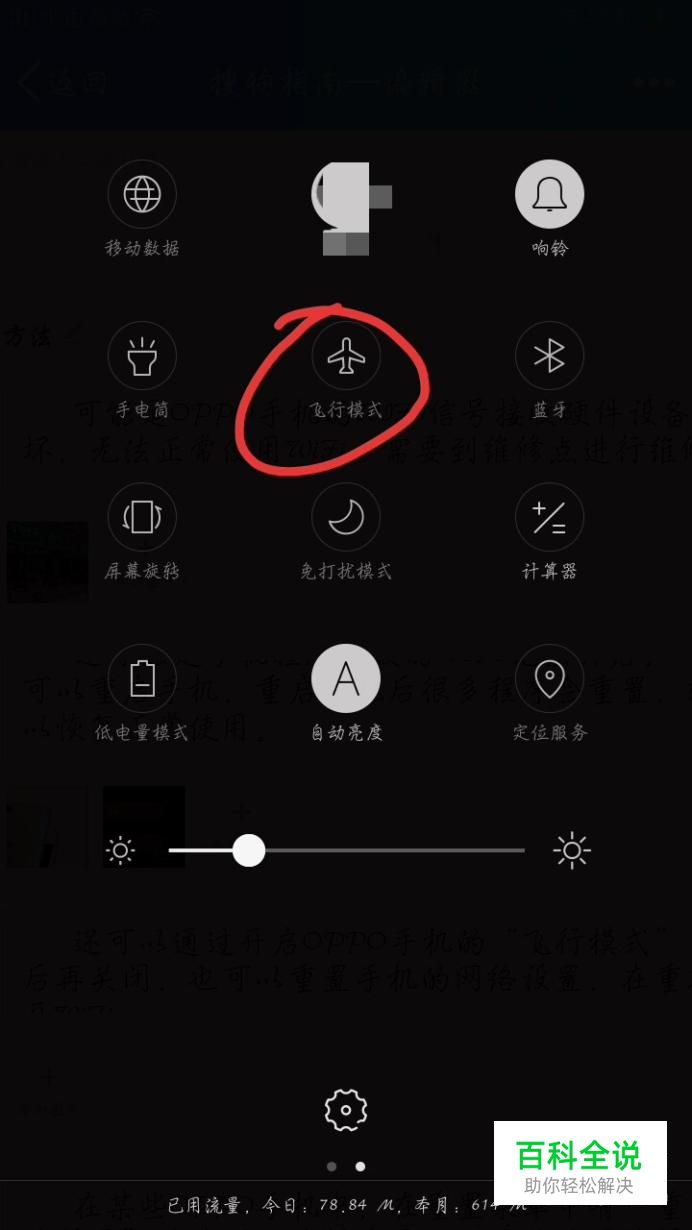The height and width of the screenshot is (1230, 692).
Task: Disable auto brightness (自动亮度)
Action: (346, 679)
